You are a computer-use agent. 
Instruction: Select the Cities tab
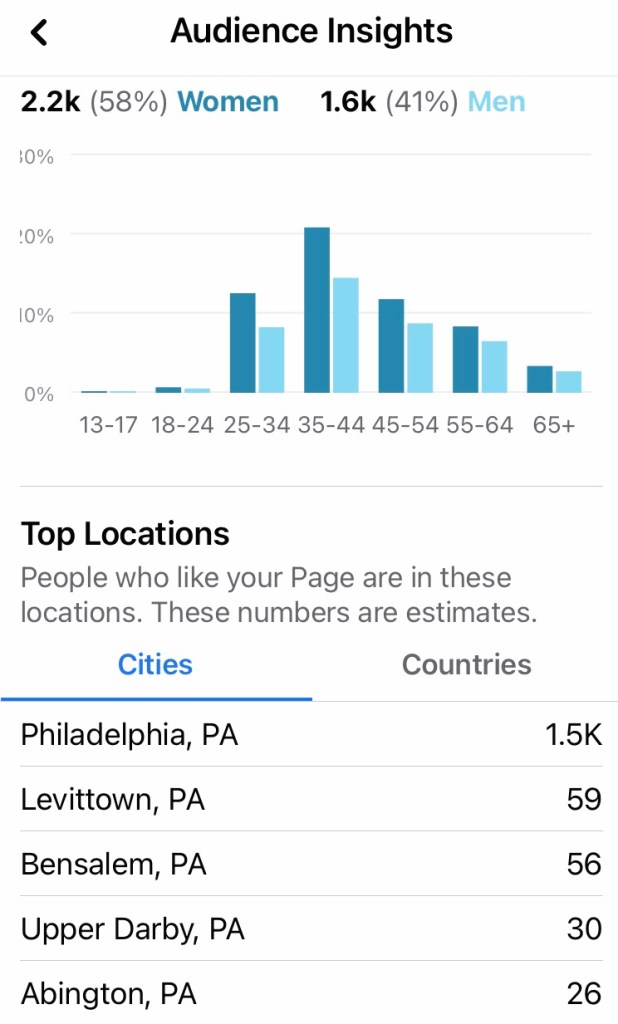click(x=155, y=665)
